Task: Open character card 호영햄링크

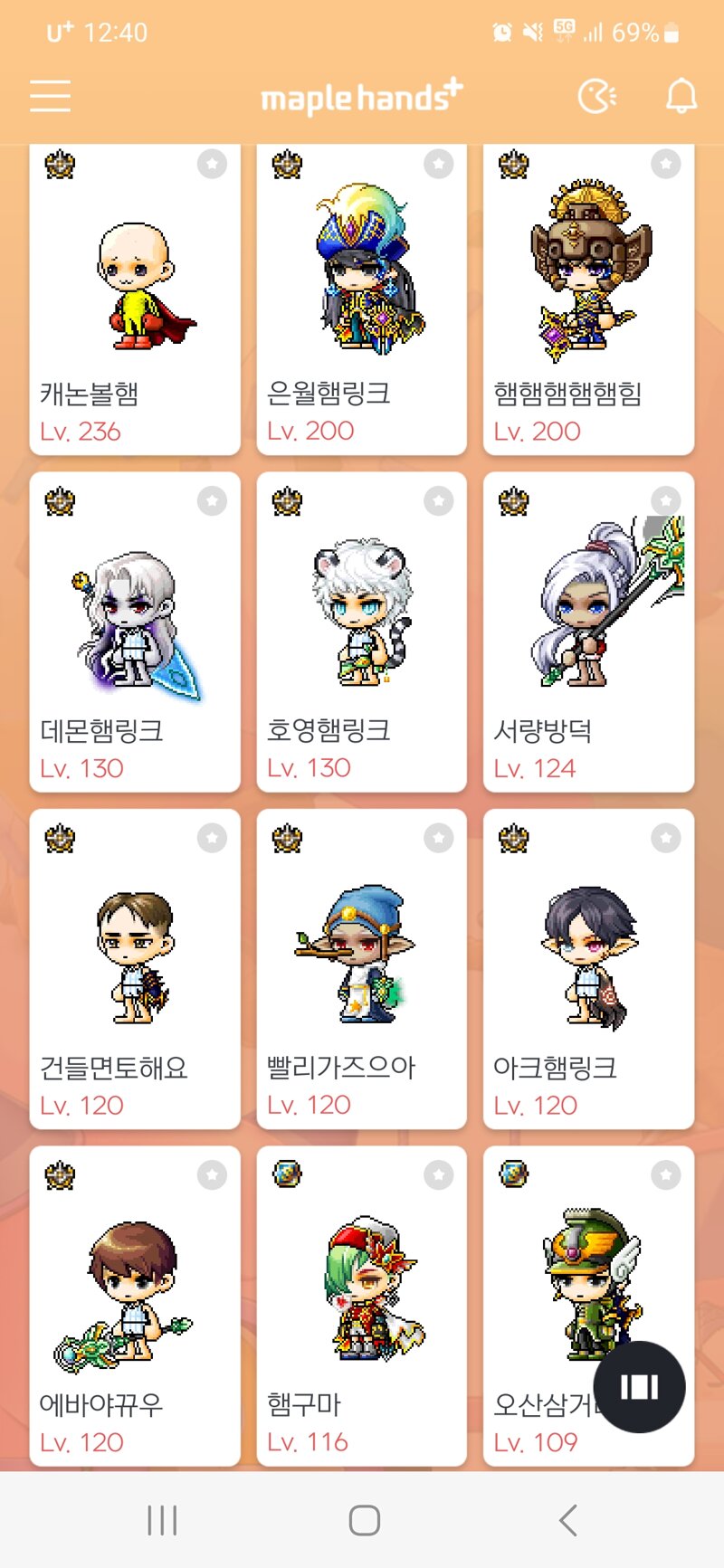Action: [x=362, y=633]
